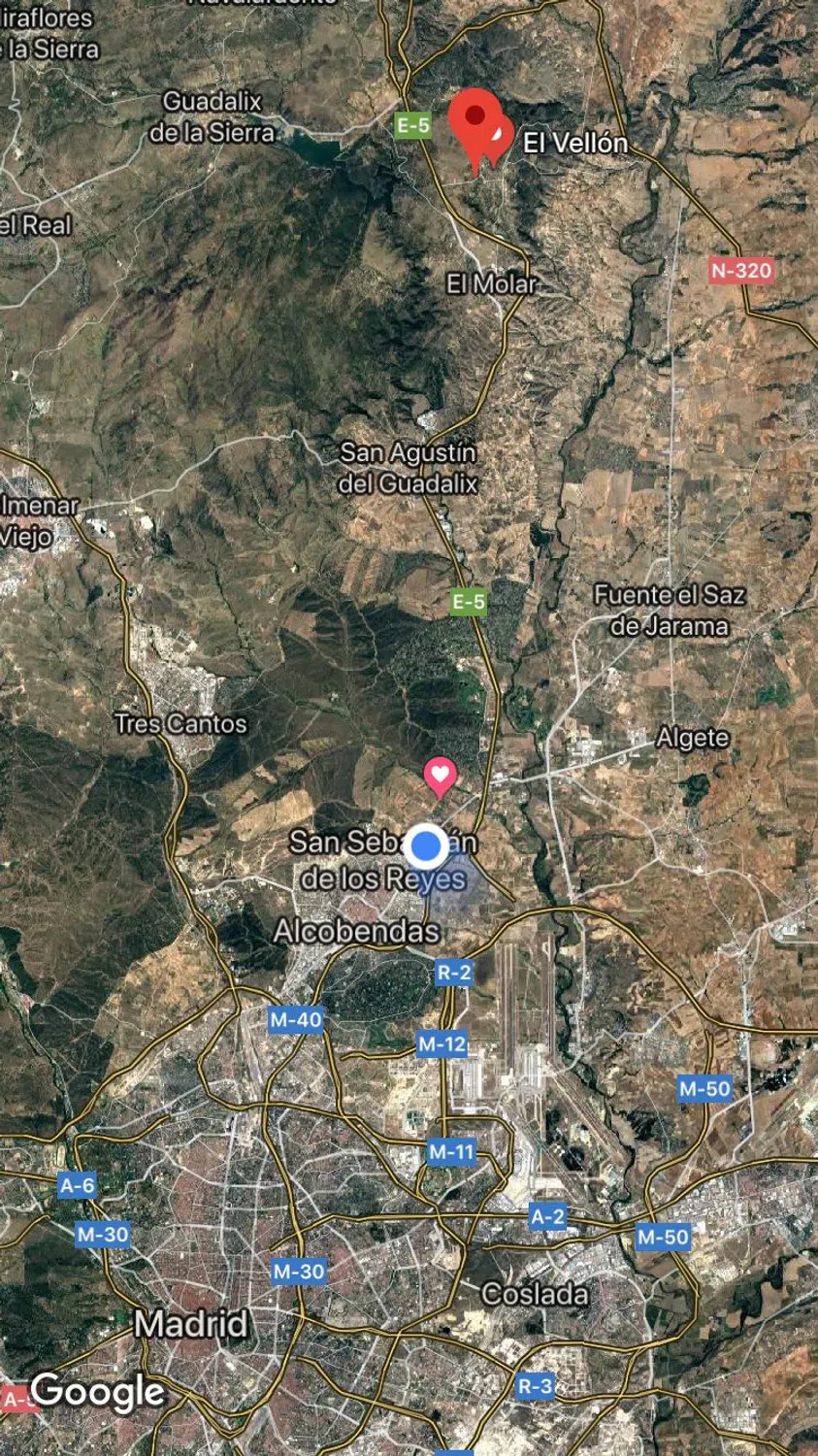Open the pink heart saved place marker
The height and width of the screenshot is (1456, 818).
click(x=441, y=776)
